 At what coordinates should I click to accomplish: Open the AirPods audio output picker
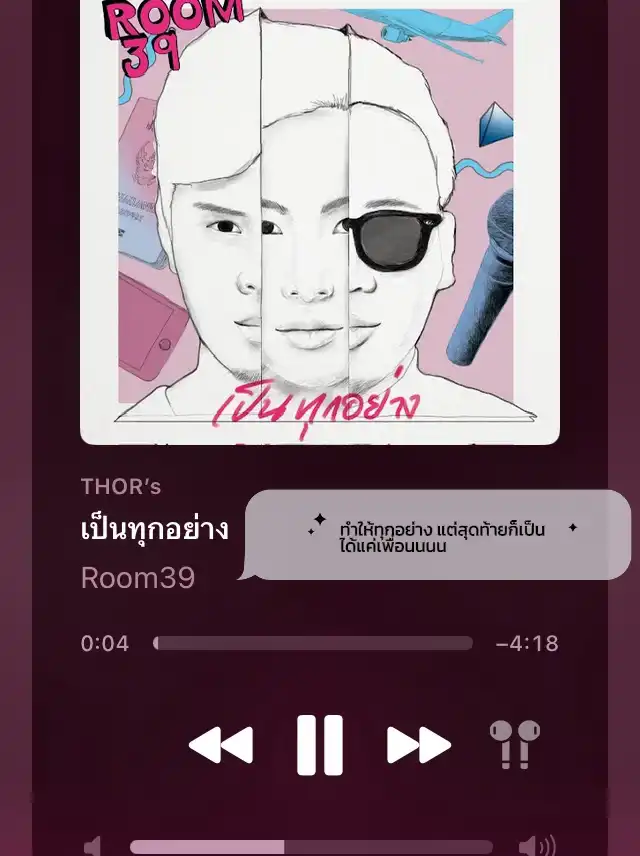[515, 745]
